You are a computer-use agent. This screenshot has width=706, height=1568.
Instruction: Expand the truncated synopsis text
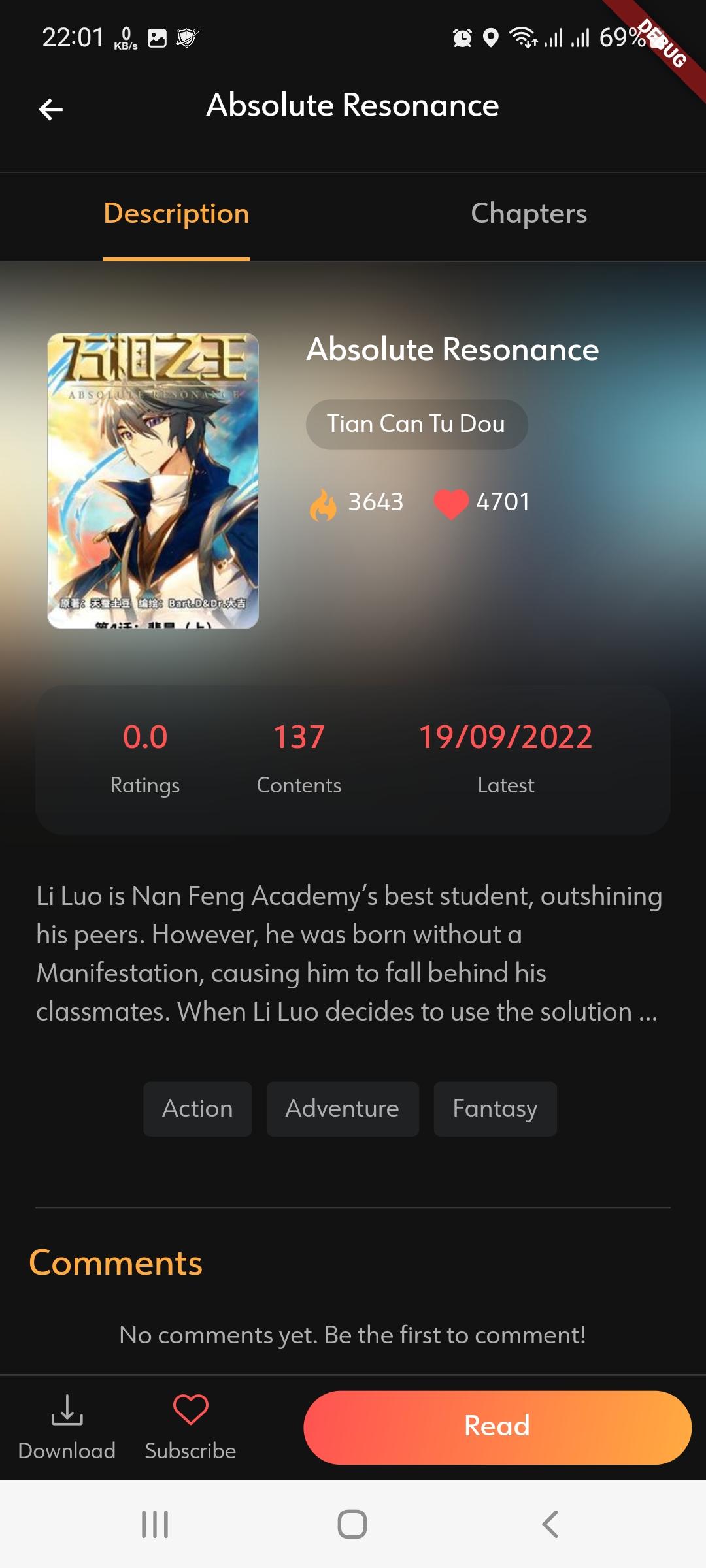click(x=348, y=953)
